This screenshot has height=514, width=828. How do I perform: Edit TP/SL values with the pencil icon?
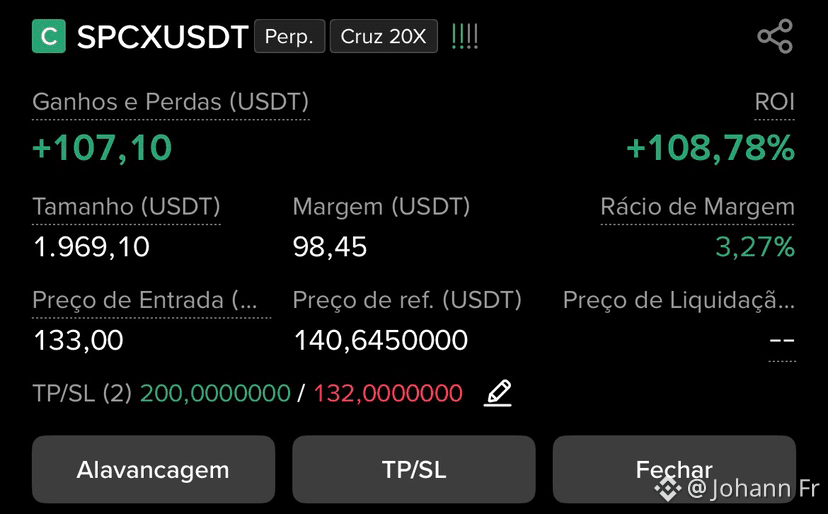(498, 393)
